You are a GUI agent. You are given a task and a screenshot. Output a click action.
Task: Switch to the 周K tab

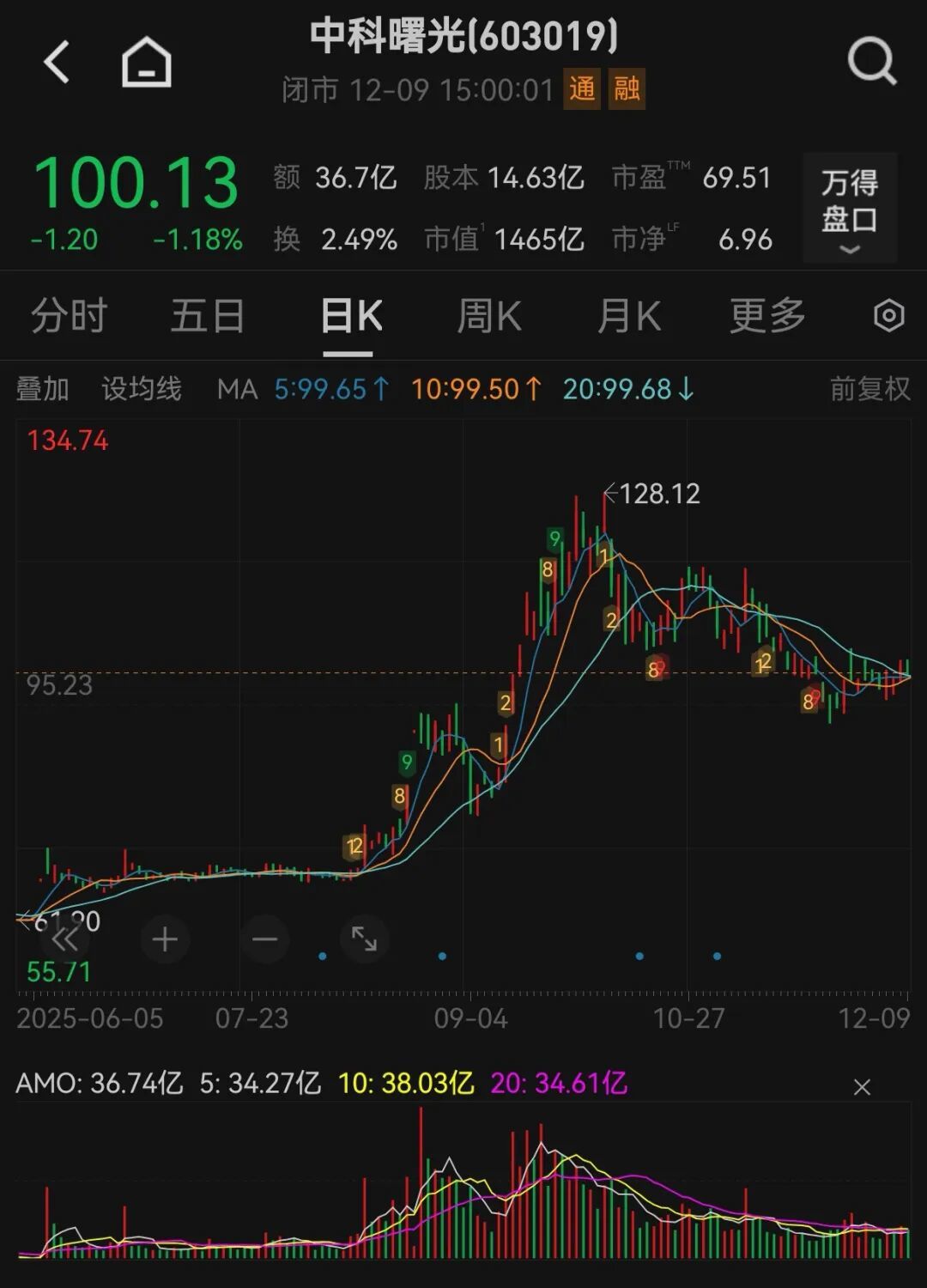point(488,316)
